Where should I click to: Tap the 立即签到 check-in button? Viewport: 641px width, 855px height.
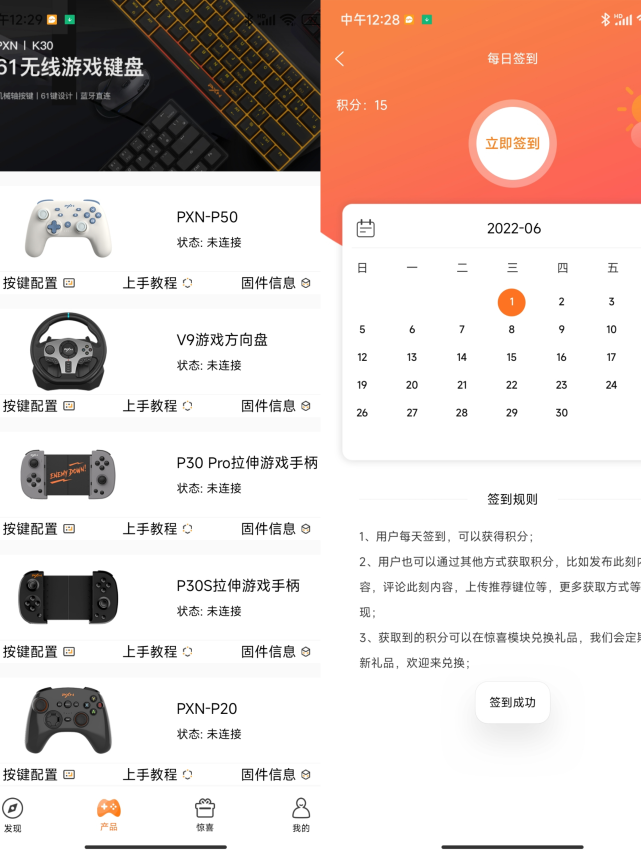512,144
